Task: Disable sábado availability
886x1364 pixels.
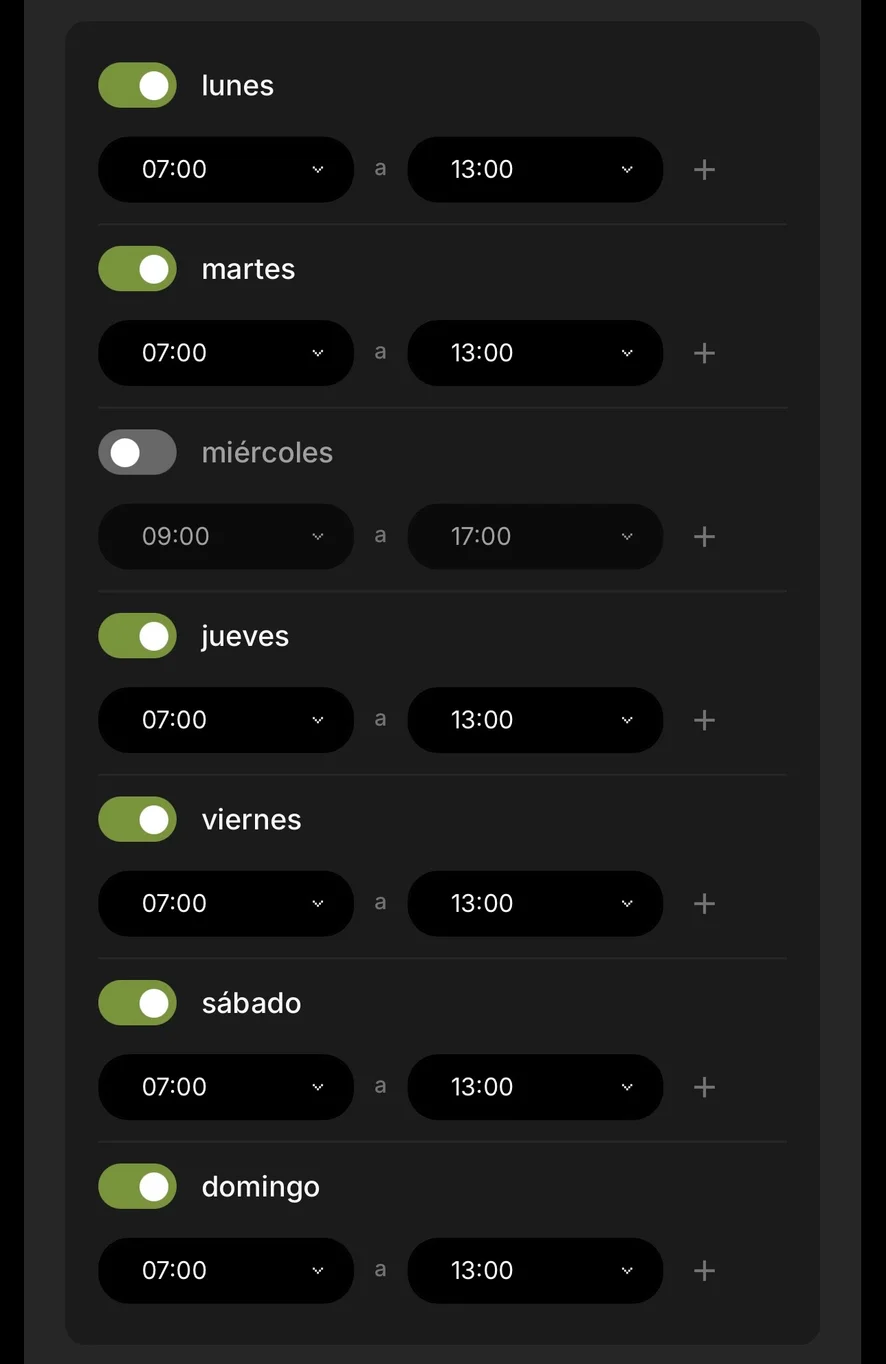Action: (x=137, y=1003)
